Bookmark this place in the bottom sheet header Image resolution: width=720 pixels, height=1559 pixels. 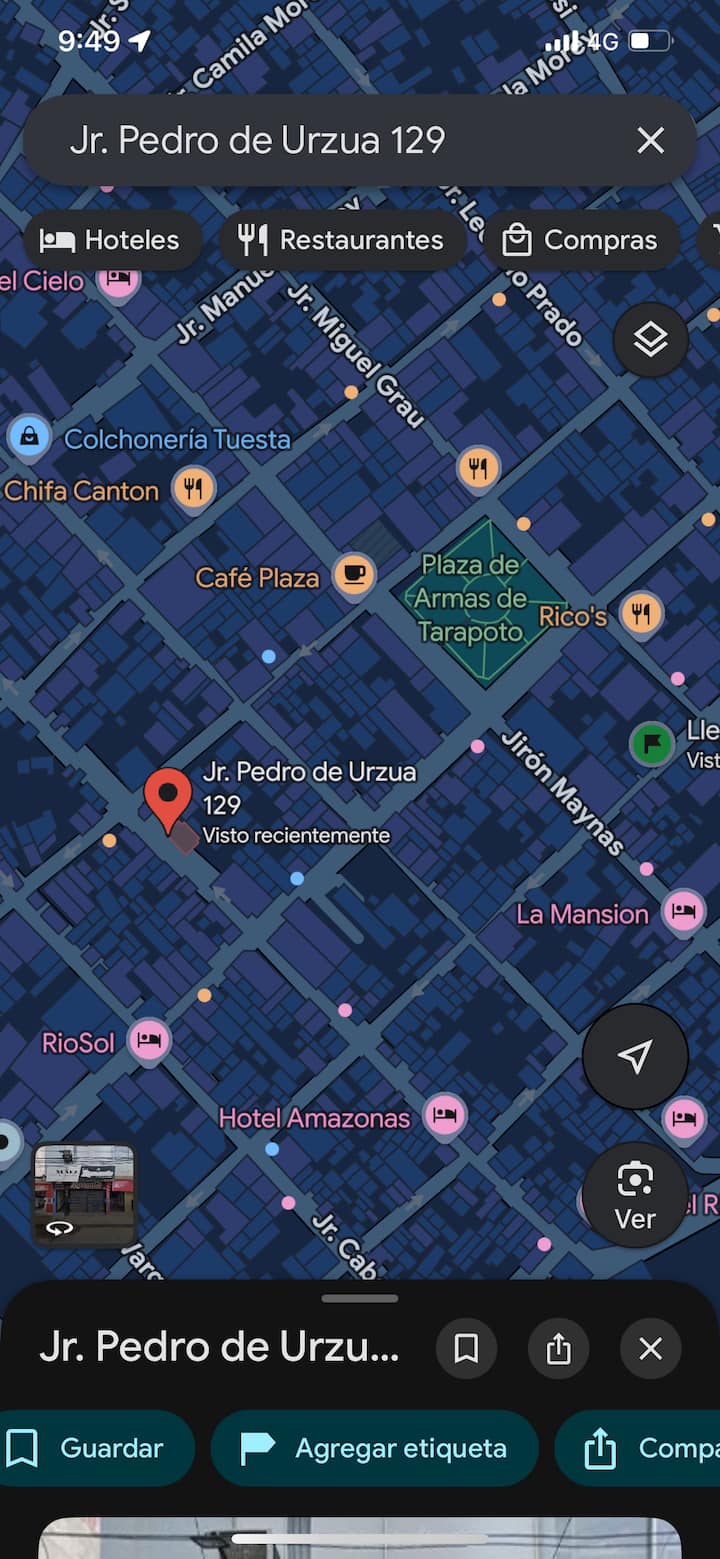click(x=466, y=1349)
